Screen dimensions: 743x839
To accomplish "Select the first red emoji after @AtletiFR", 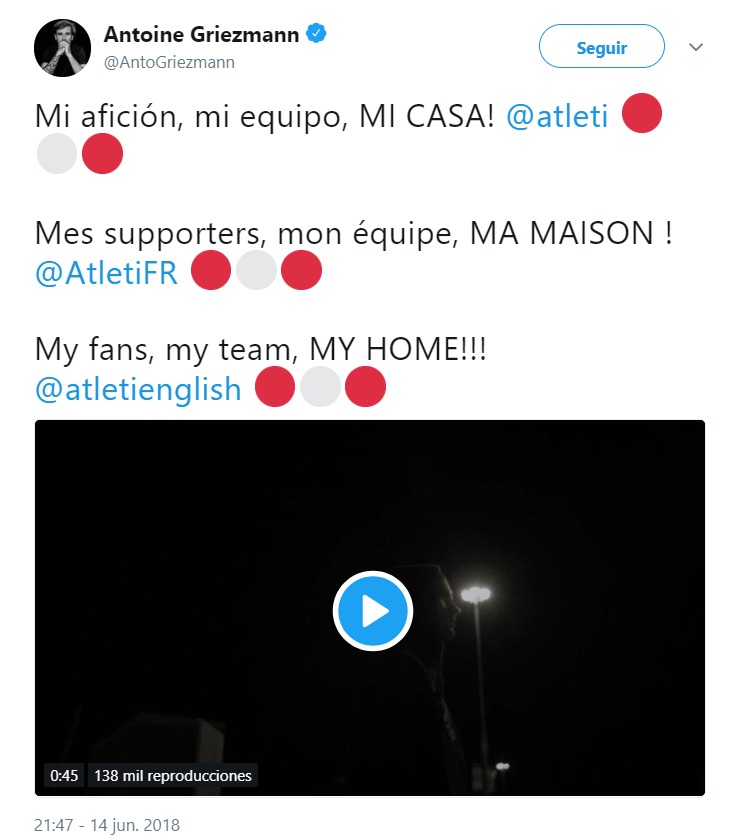I will pos(211,269).
